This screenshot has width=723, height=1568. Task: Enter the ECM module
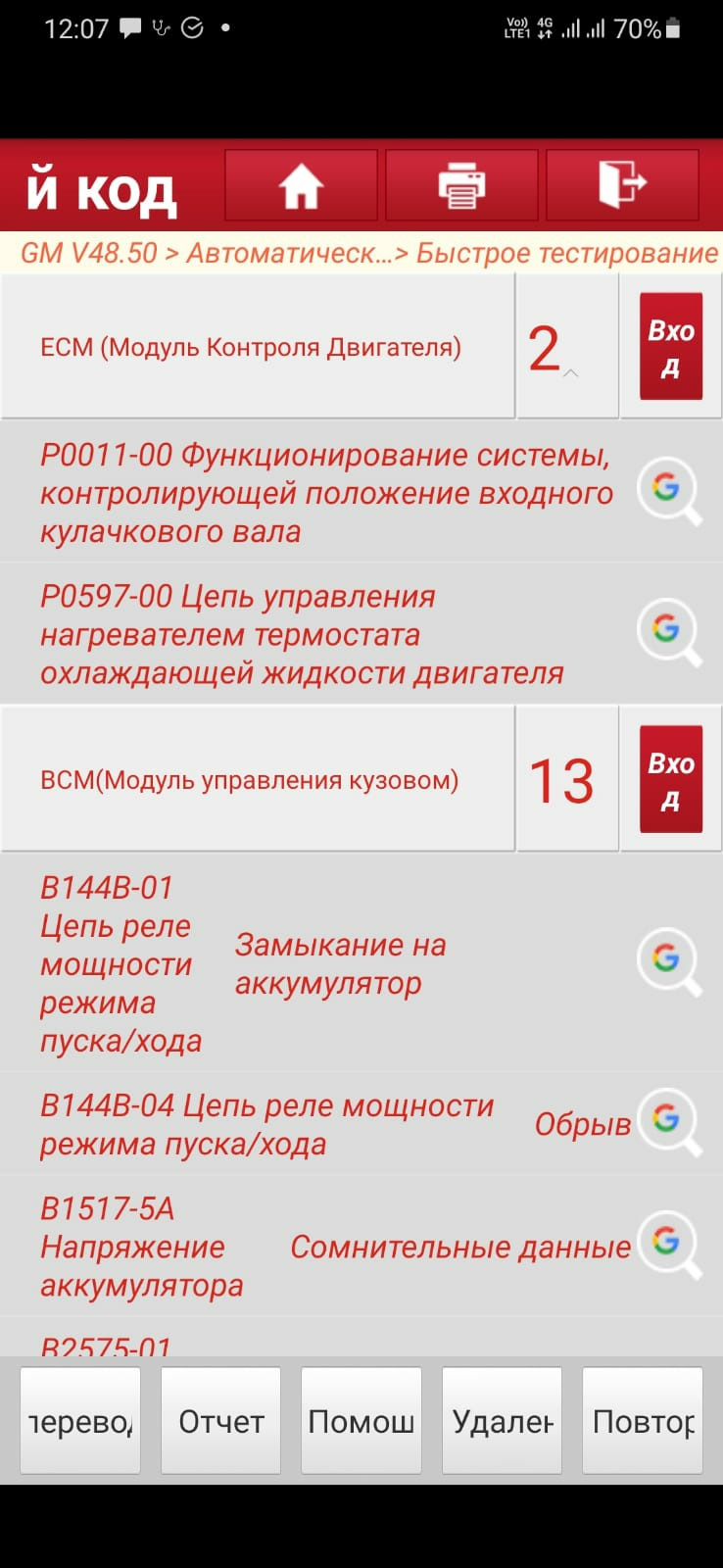[671, 347]
